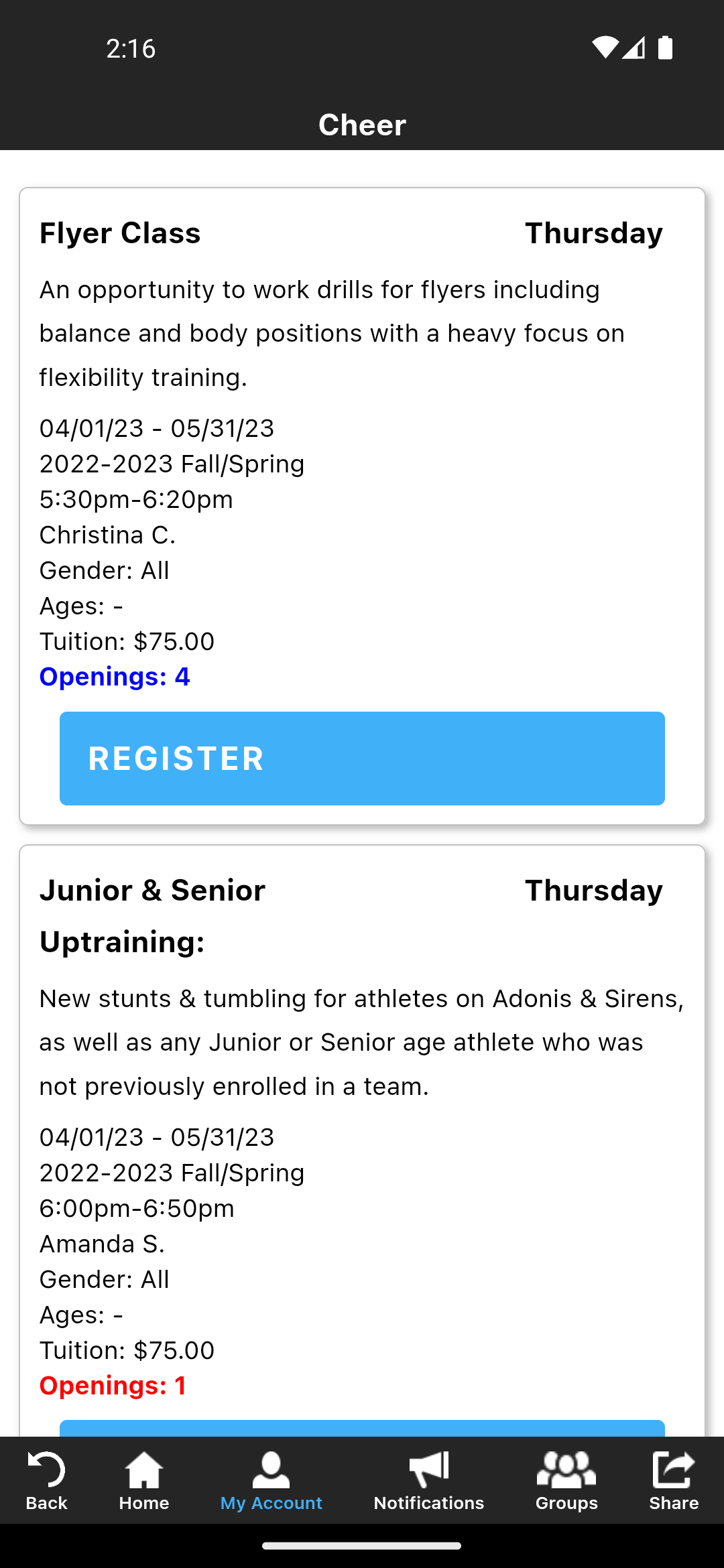Switch to the Groups tab
The image size is (724, 1568).
[x=566, y=1481]
